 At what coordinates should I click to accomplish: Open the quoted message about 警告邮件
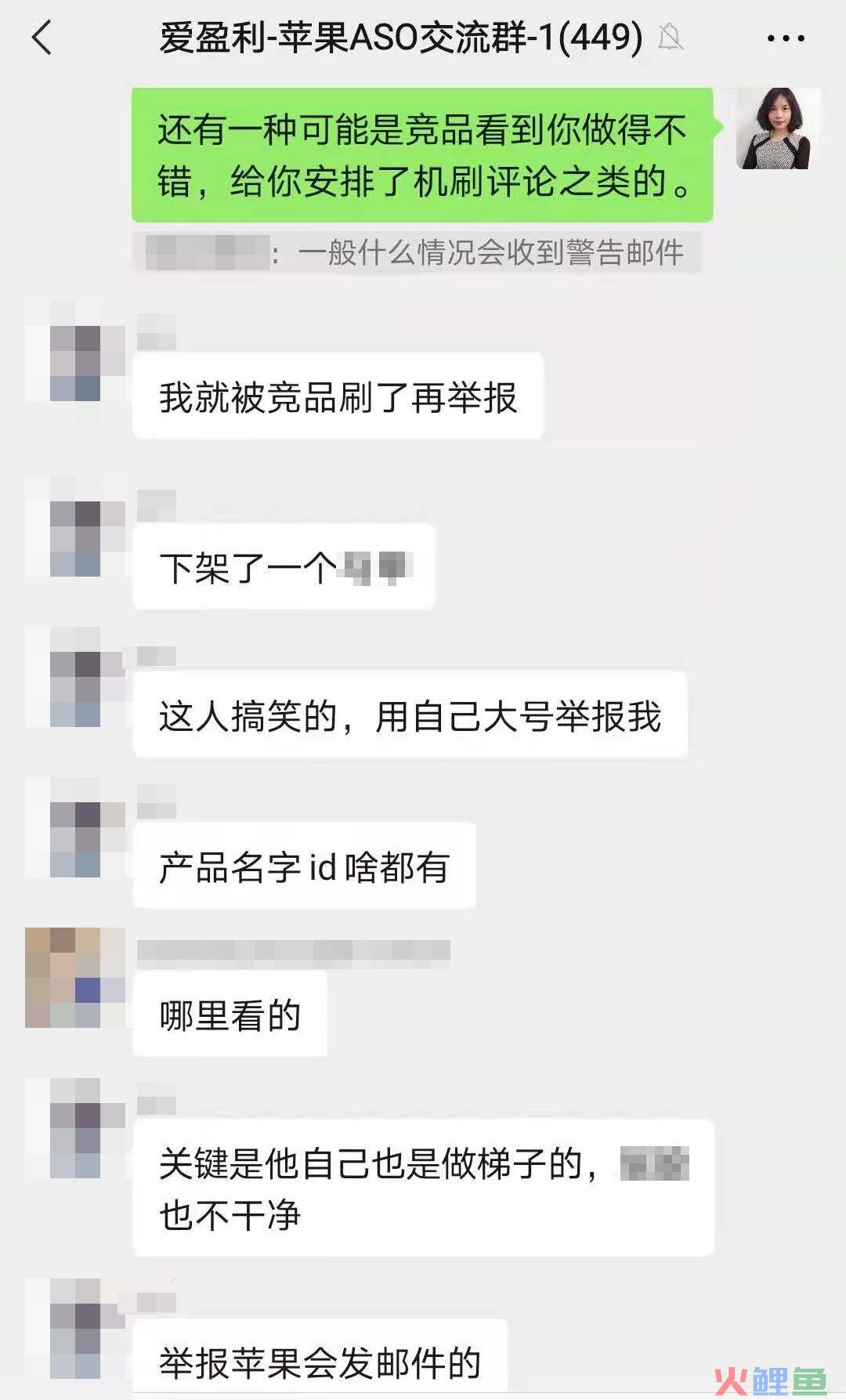[416, 253]
